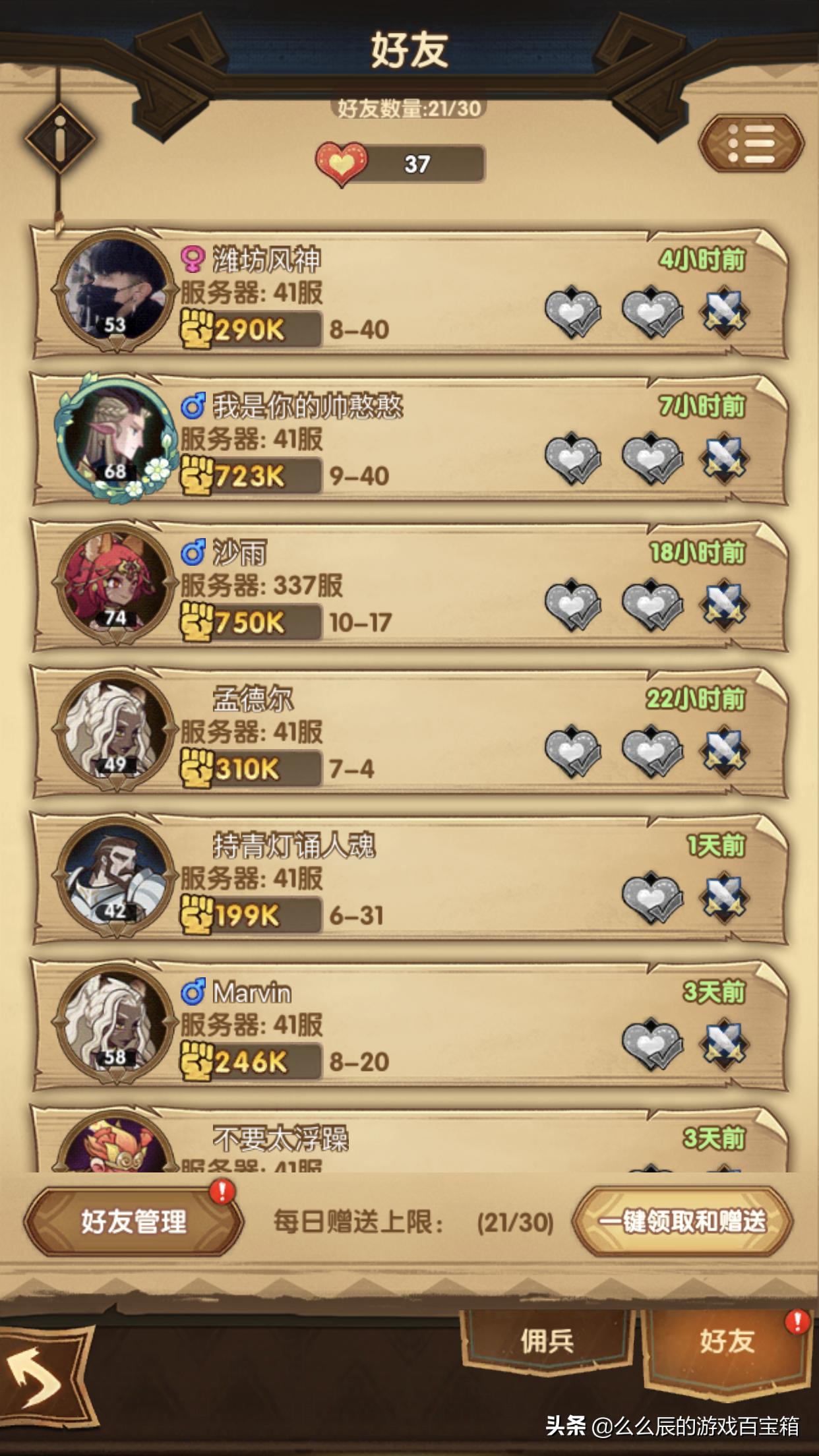Tap 一键领取和赠送 button
819x1456 pixels.
tap(682, 1221)
